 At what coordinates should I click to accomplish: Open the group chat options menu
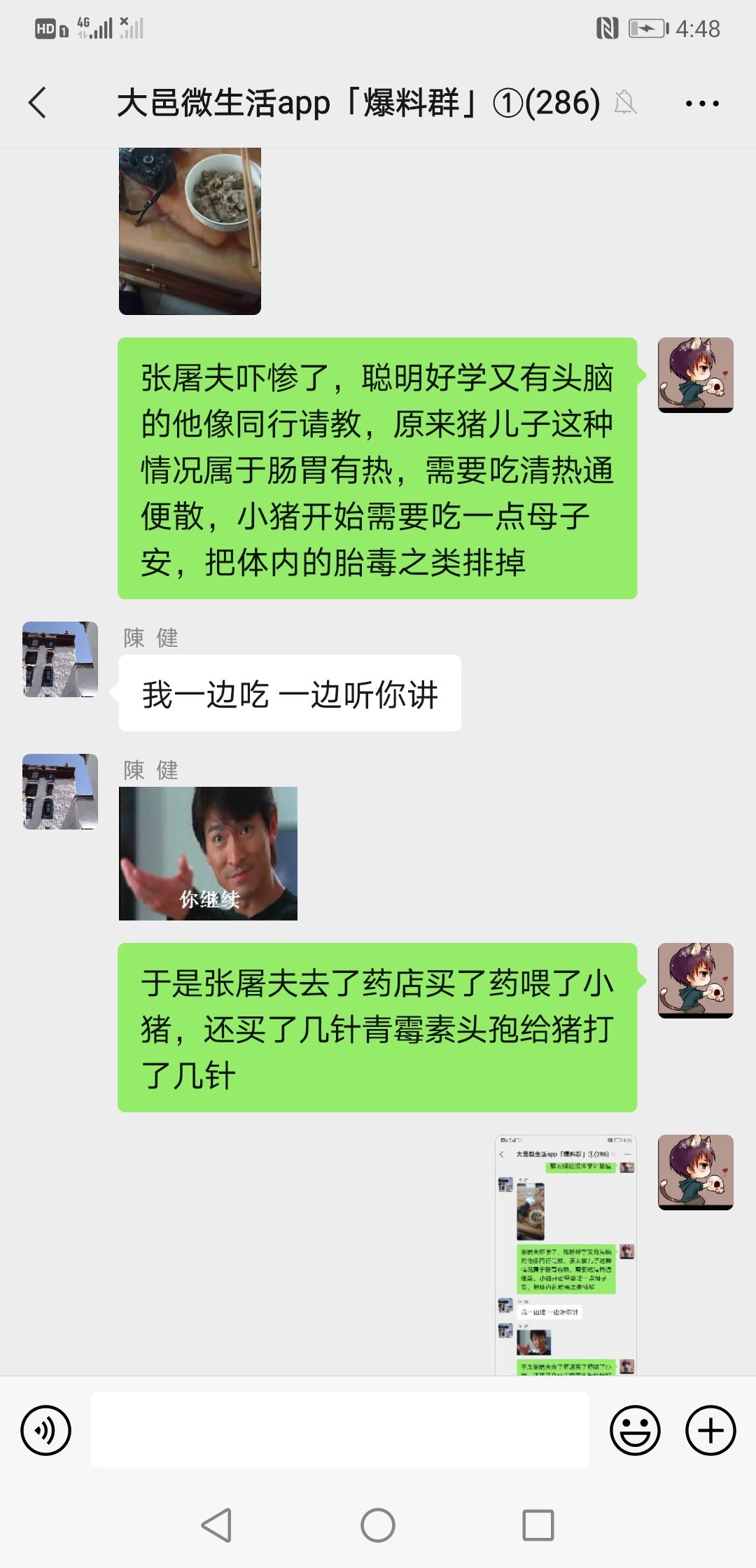pyautogui.click(x=701, y=104)
